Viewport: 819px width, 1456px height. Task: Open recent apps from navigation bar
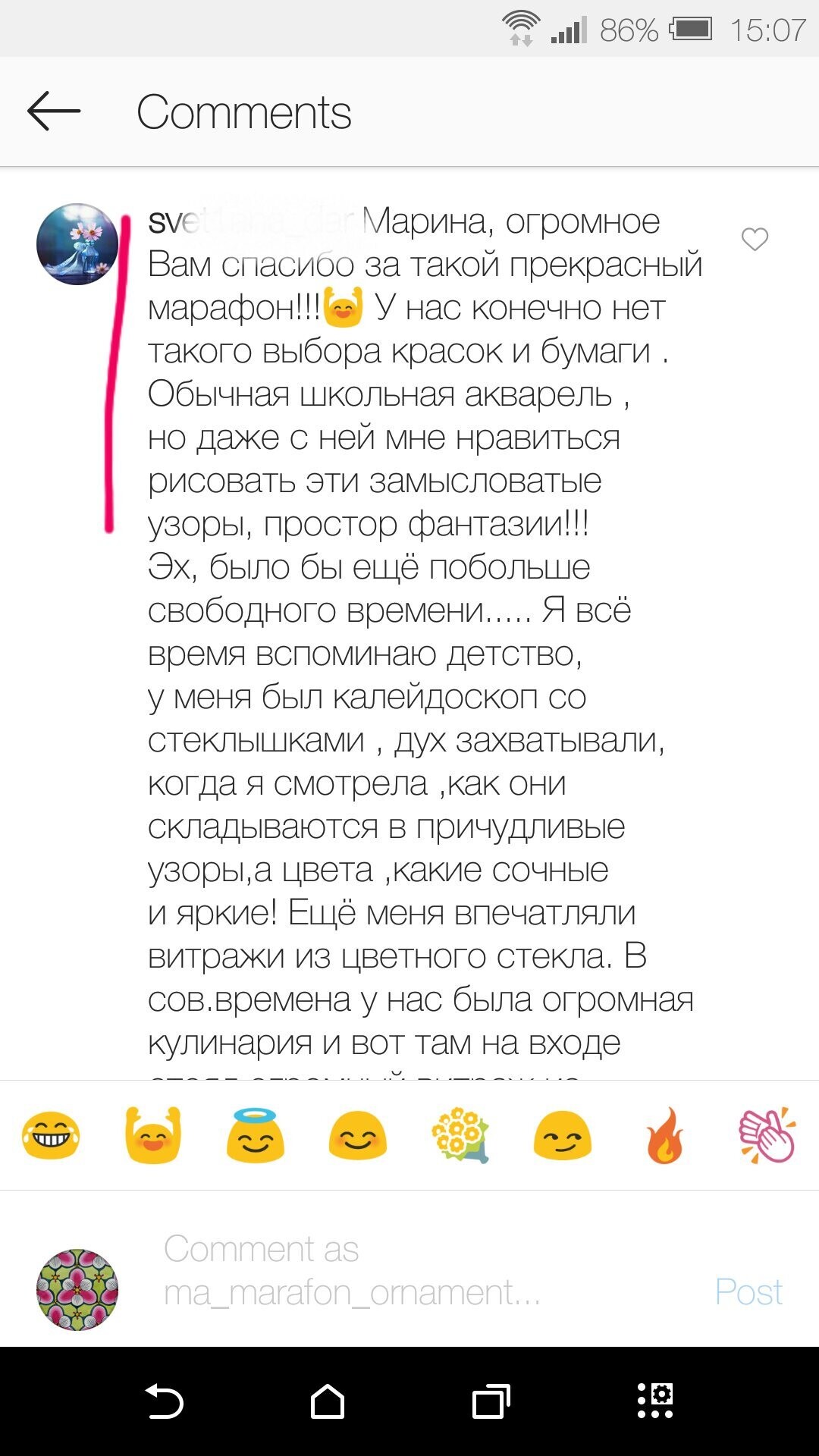(x=491, y=1401)
